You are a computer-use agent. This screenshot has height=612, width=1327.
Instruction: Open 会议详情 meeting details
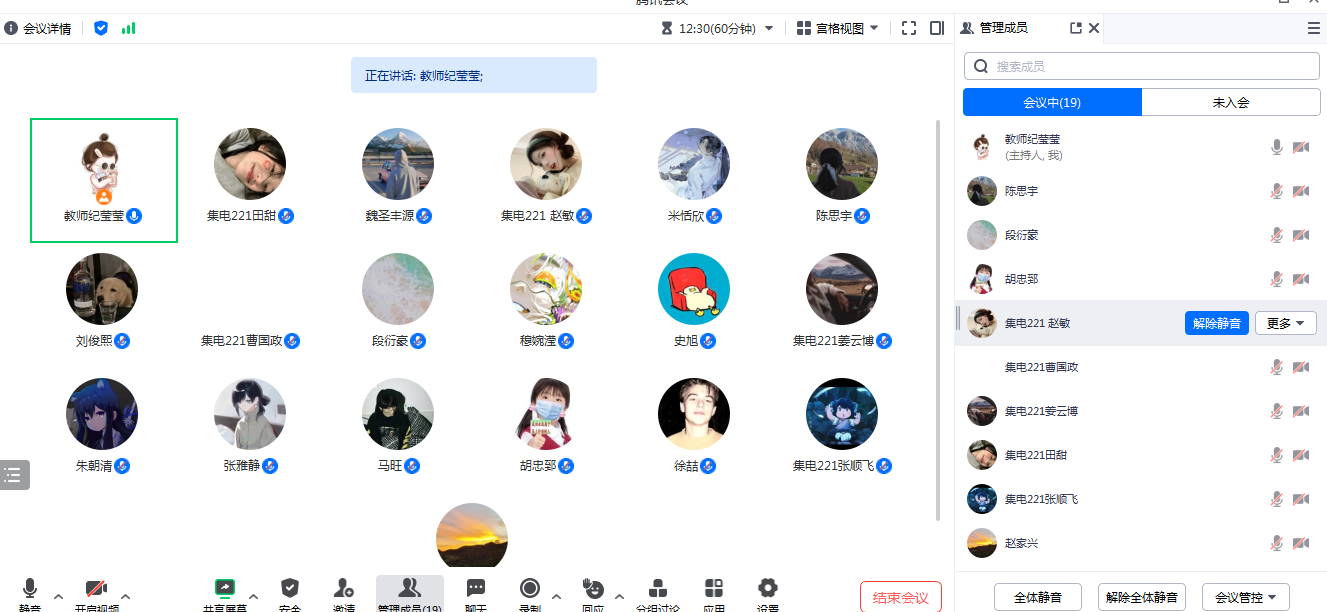(x=38, y=28)
